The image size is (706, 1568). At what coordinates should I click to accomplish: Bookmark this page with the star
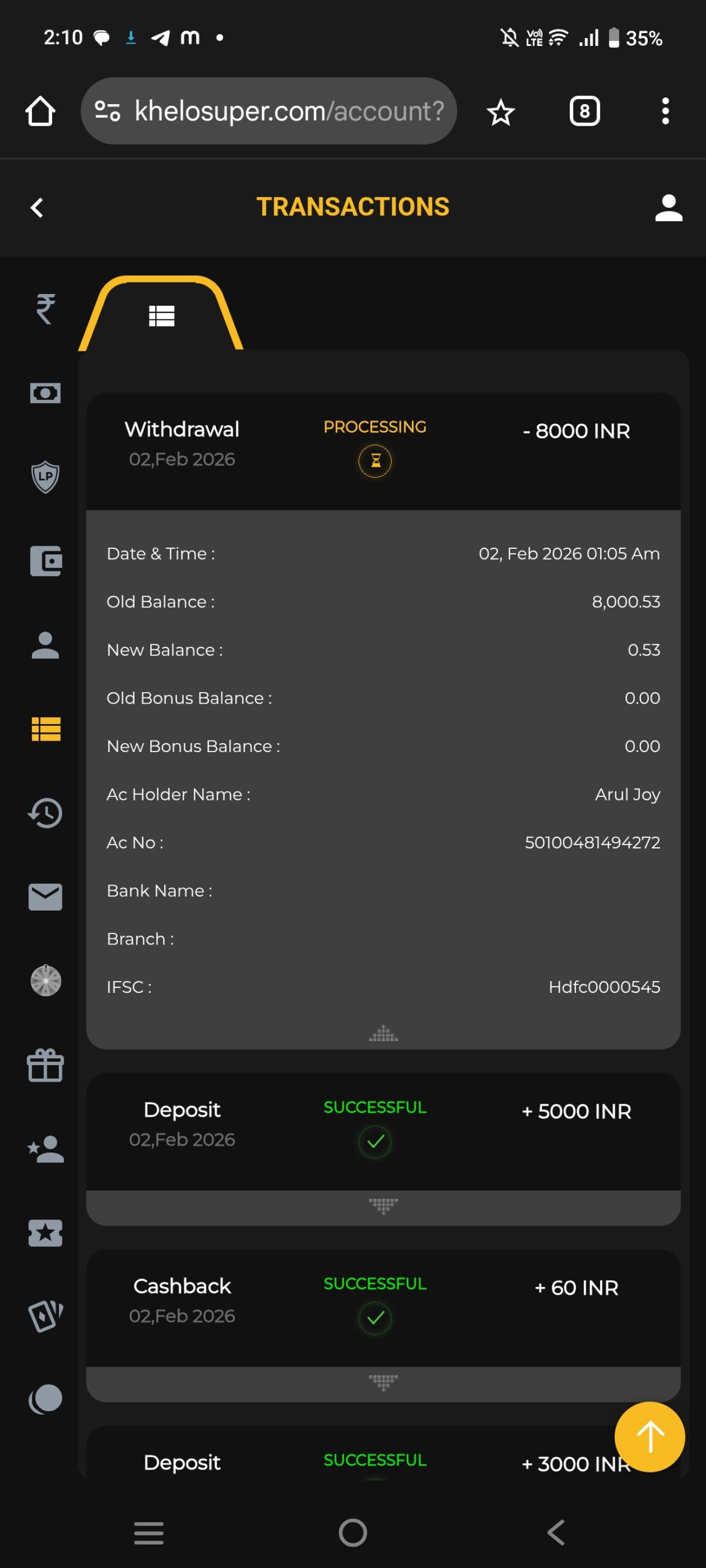pyautogui.click(x=501, y=113)
